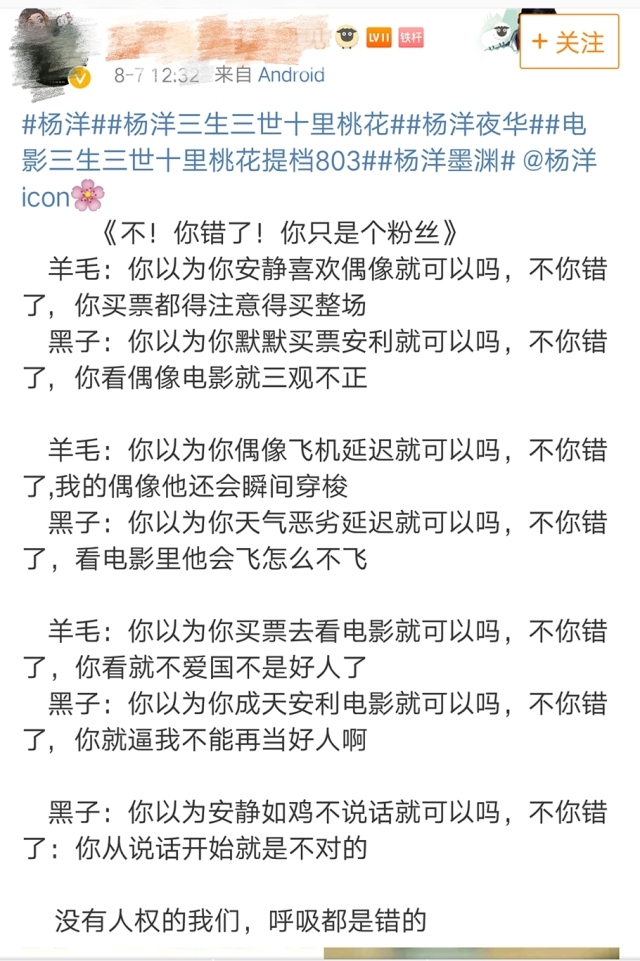Open hashtag #电影三生三世十里桃花提档803#

(200, 162)
